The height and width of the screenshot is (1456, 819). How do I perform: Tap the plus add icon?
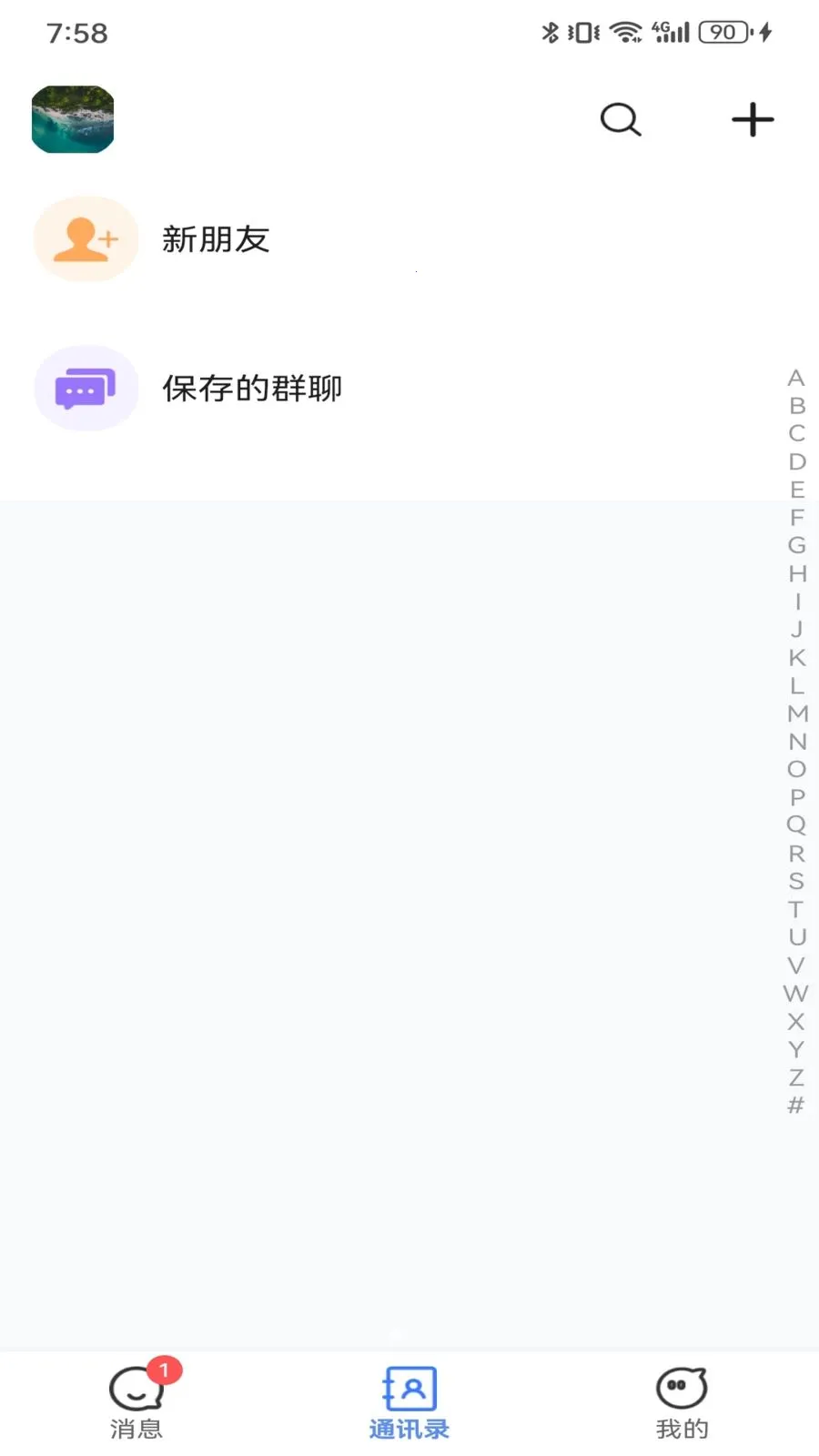[753, 119]
